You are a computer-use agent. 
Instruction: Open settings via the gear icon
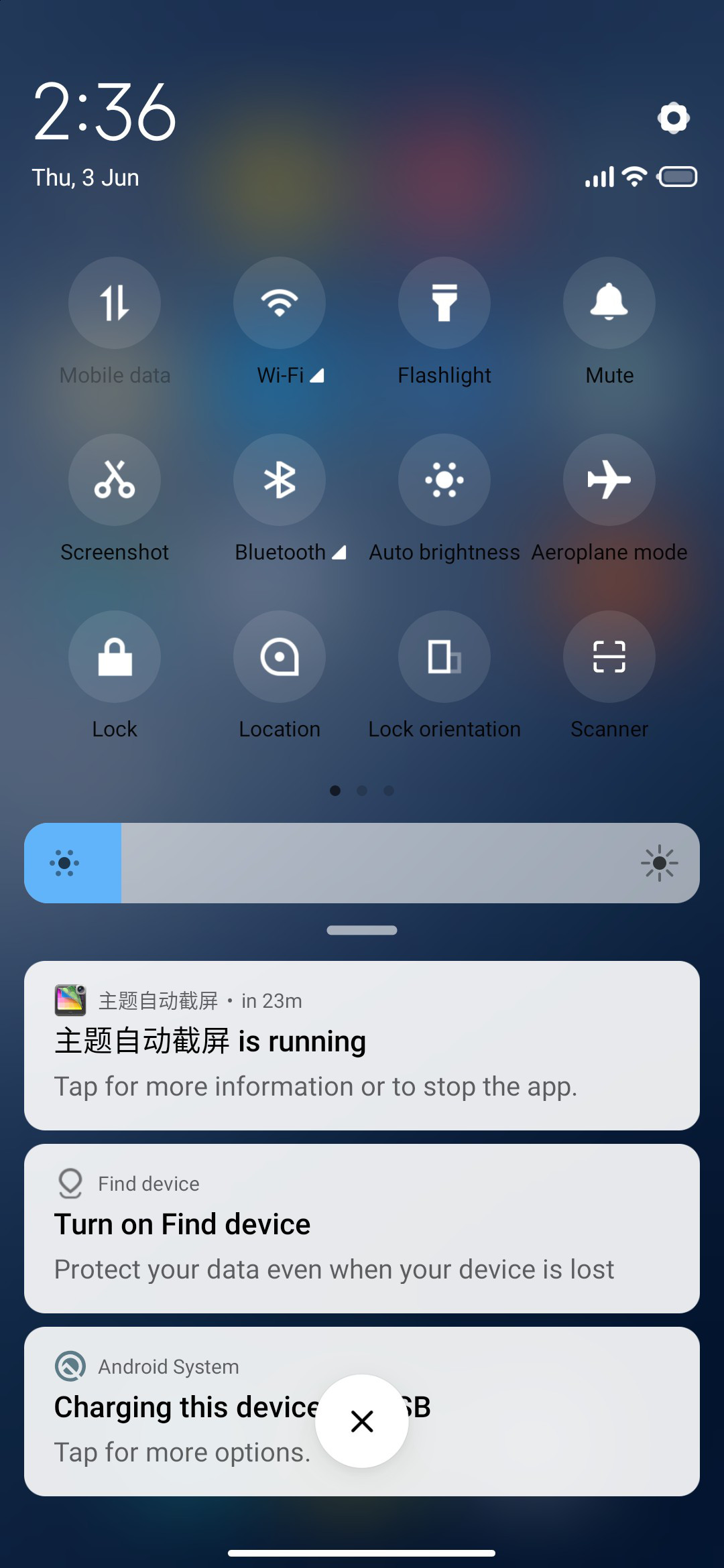(x=673, y=118)
